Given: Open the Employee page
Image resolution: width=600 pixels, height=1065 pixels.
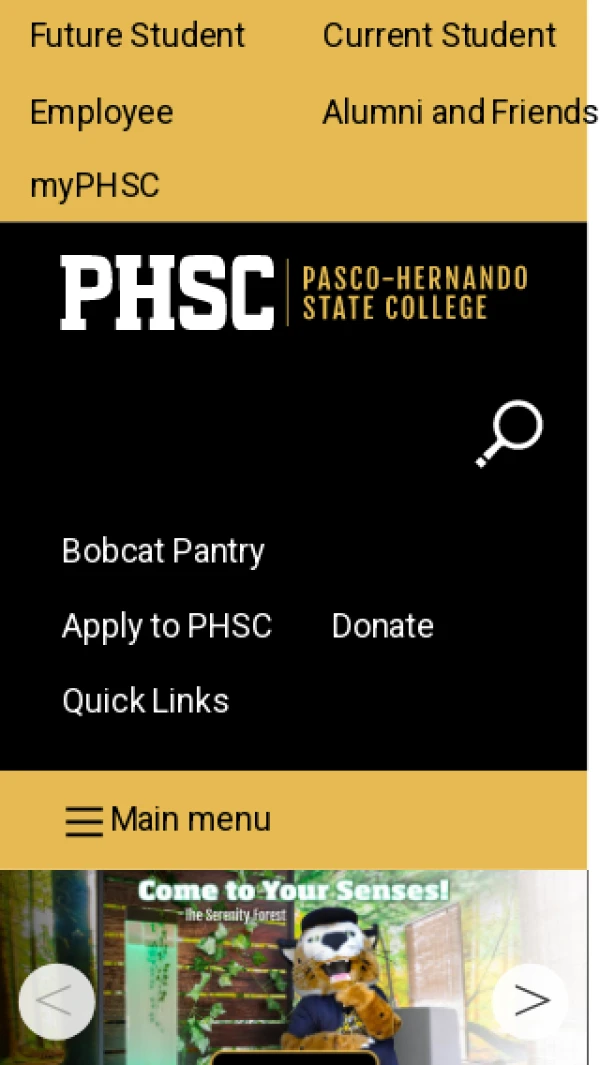Looking at the screenshot, I should pos(101,112).
